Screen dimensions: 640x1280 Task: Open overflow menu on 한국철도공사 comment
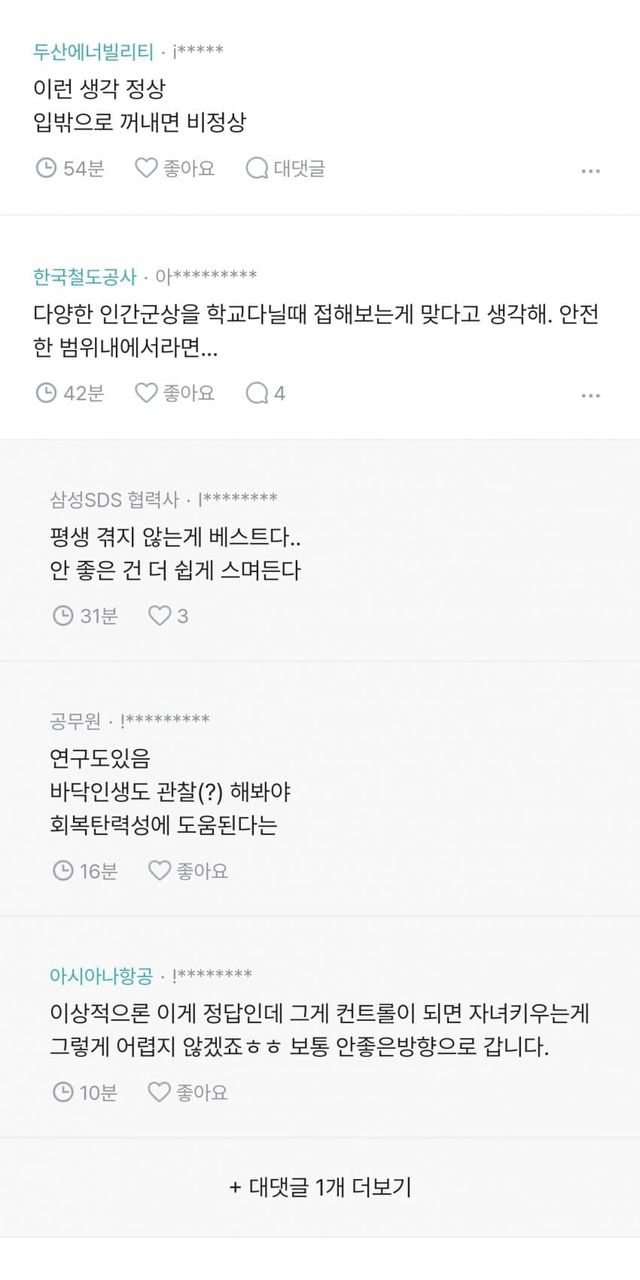[591, 395]
